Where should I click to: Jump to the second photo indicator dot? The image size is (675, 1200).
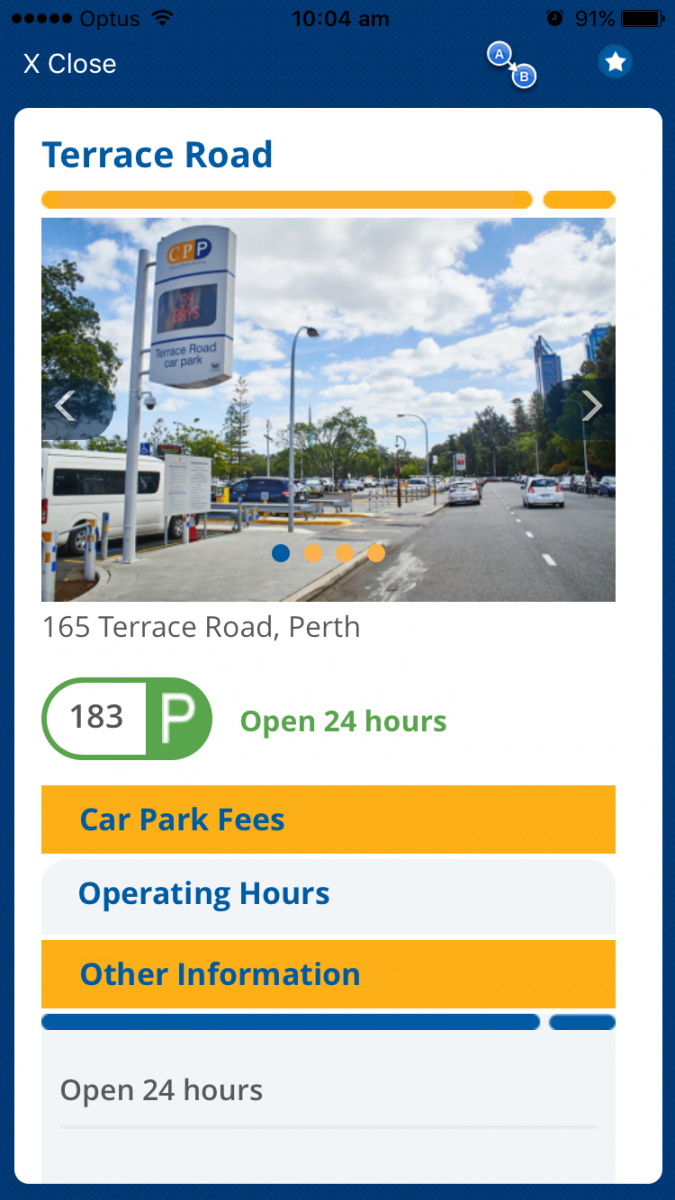click(313, 553)
